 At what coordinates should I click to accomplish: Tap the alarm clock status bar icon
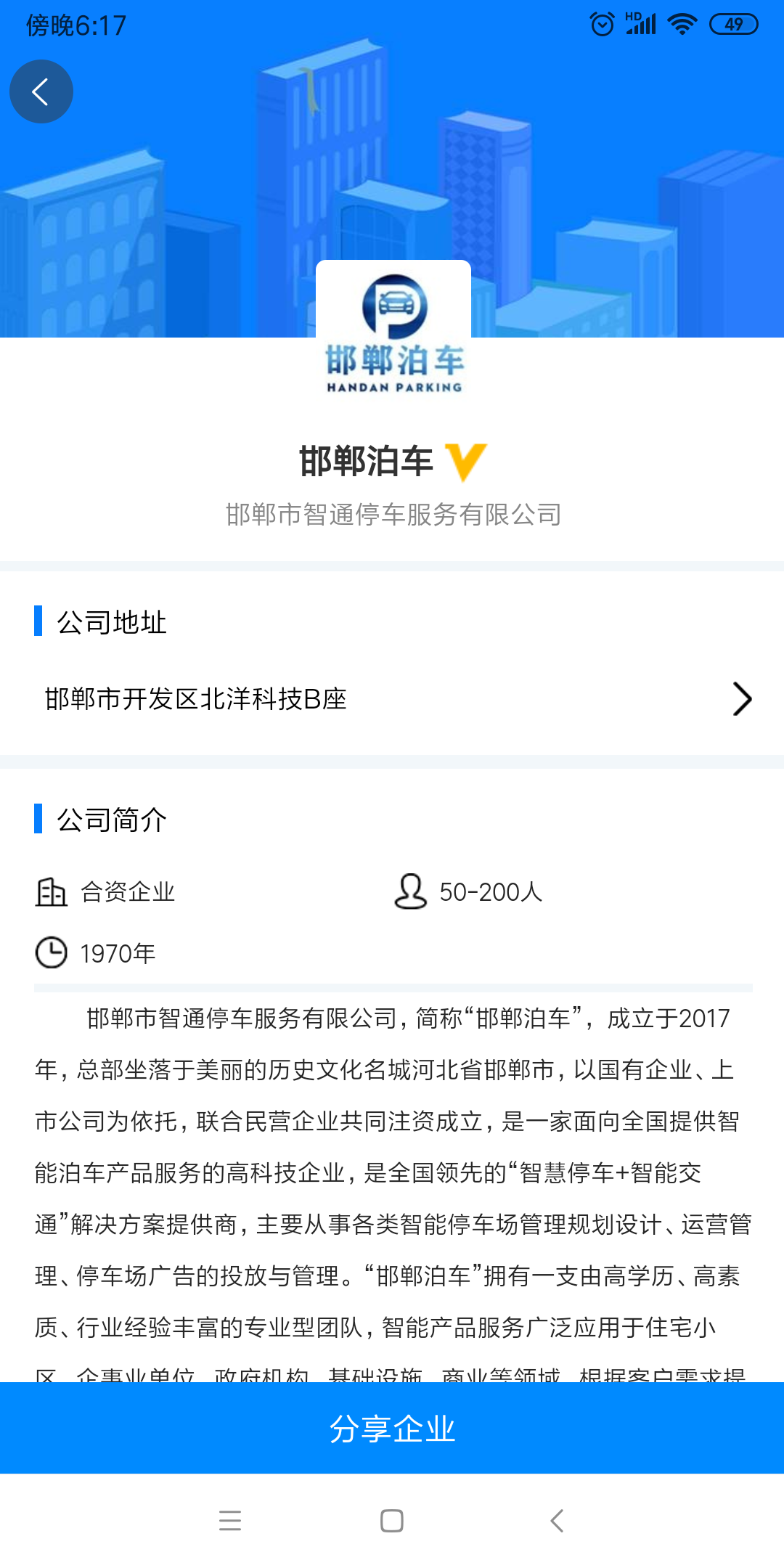[x=600, y=23]
